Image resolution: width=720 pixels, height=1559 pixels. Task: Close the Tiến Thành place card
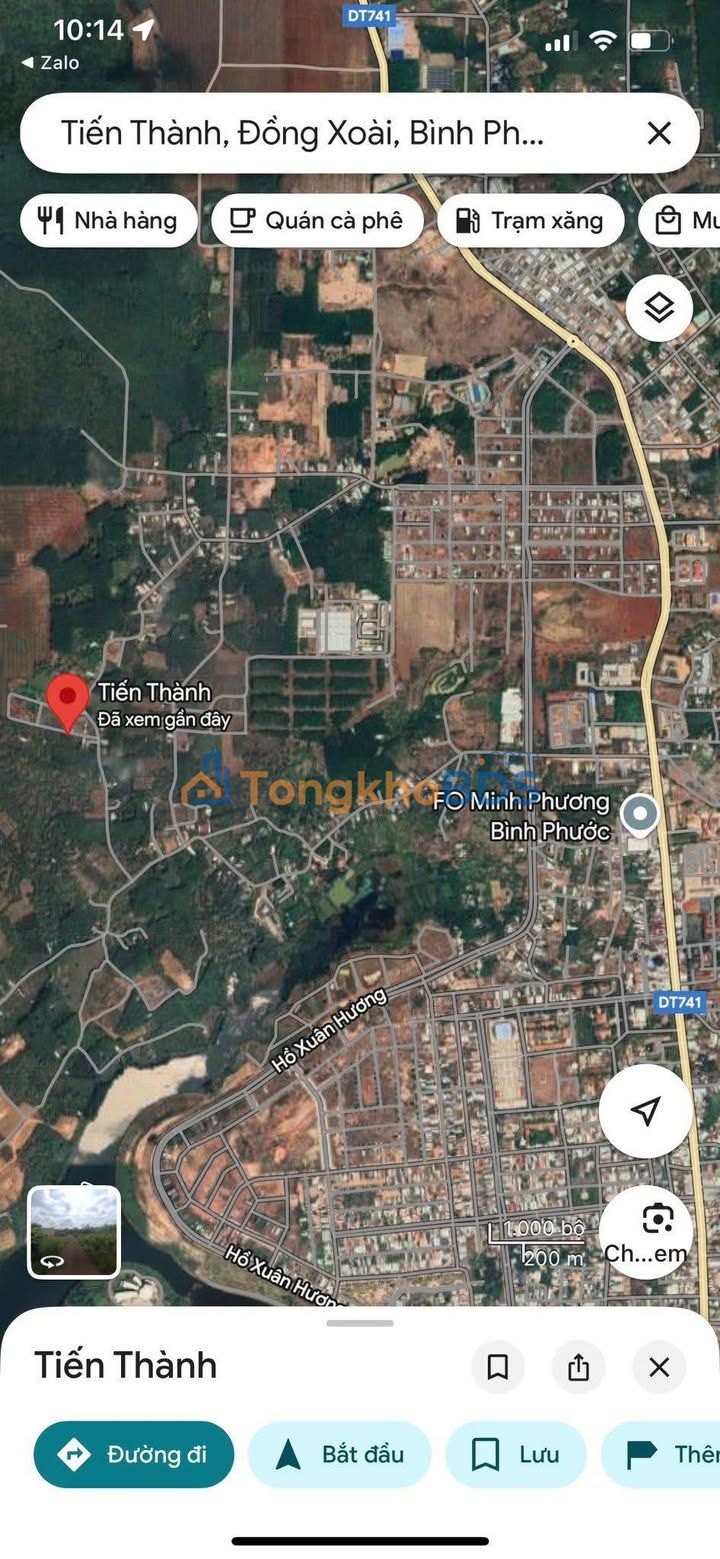(x=659, y=1367)
